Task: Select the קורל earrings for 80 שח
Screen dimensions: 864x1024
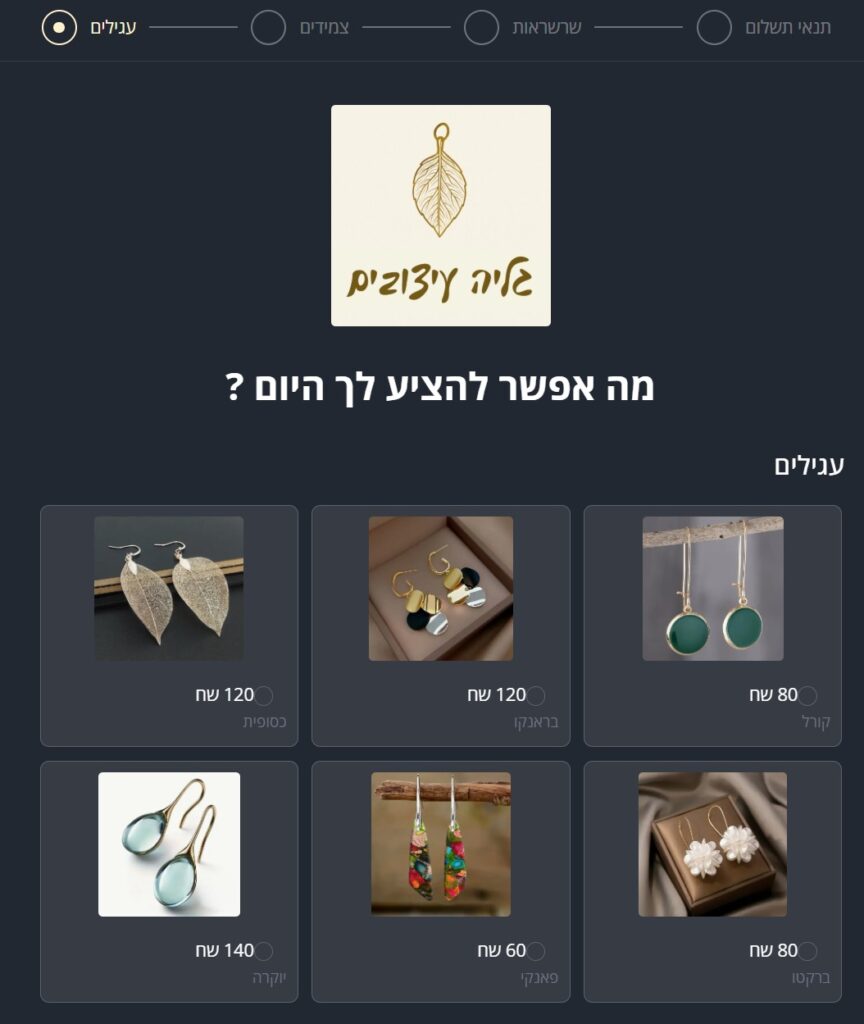Action: [x=807, y=696]
